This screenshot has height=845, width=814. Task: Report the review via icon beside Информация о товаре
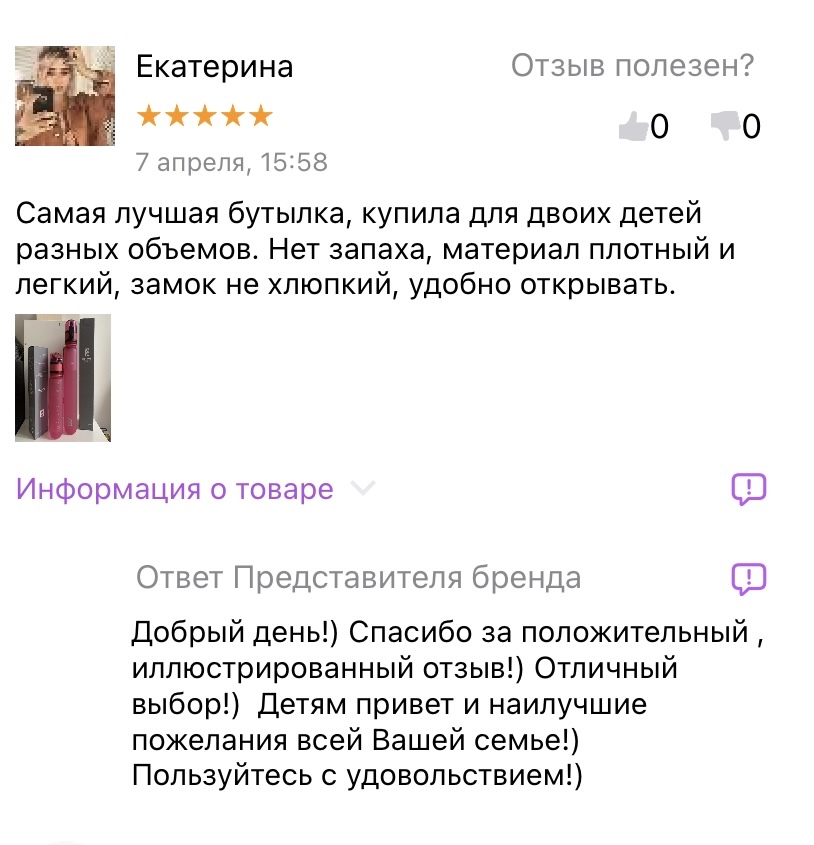tap(748, 488)
